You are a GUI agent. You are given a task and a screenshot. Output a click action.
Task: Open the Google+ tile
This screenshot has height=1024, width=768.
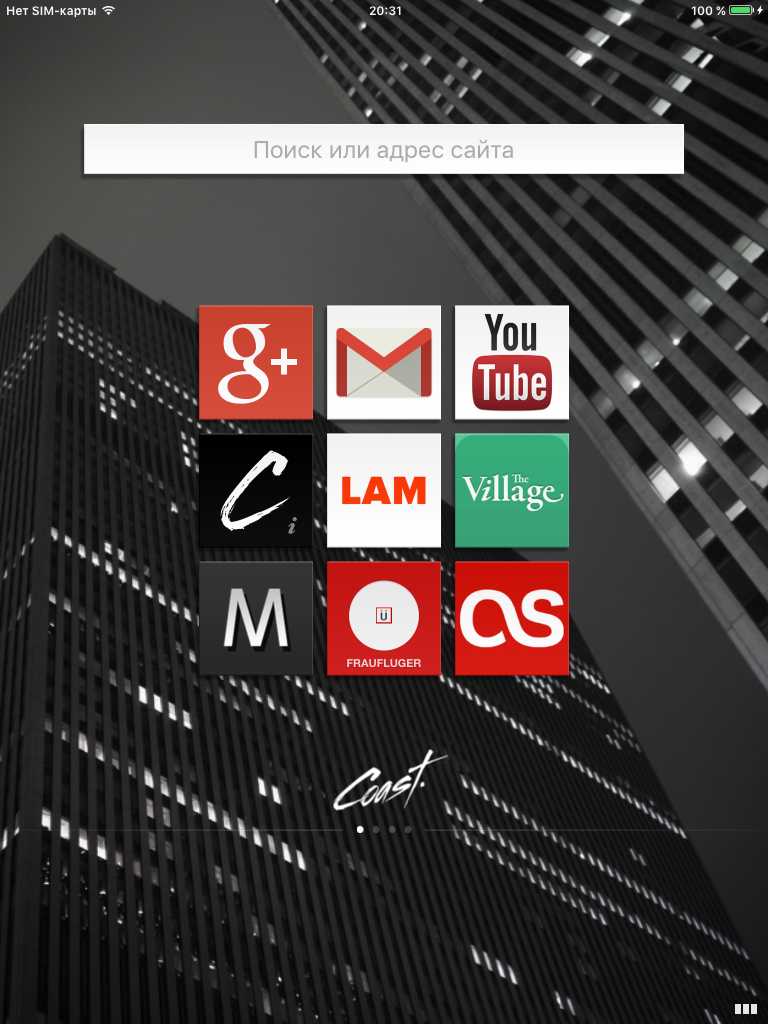click(256, 362)
